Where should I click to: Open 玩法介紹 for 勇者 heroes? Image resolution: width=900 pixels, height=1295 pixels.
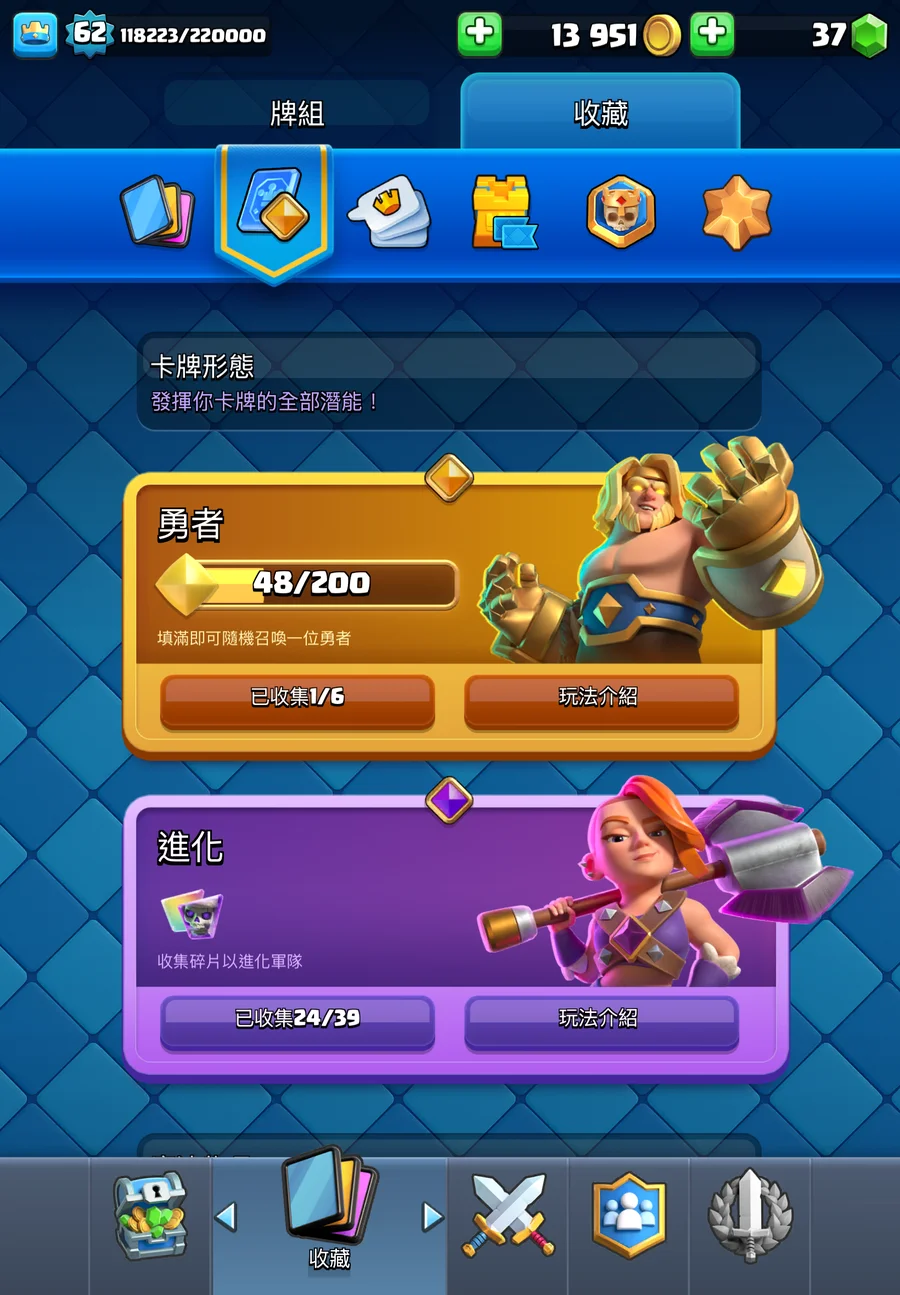[601, 698]
